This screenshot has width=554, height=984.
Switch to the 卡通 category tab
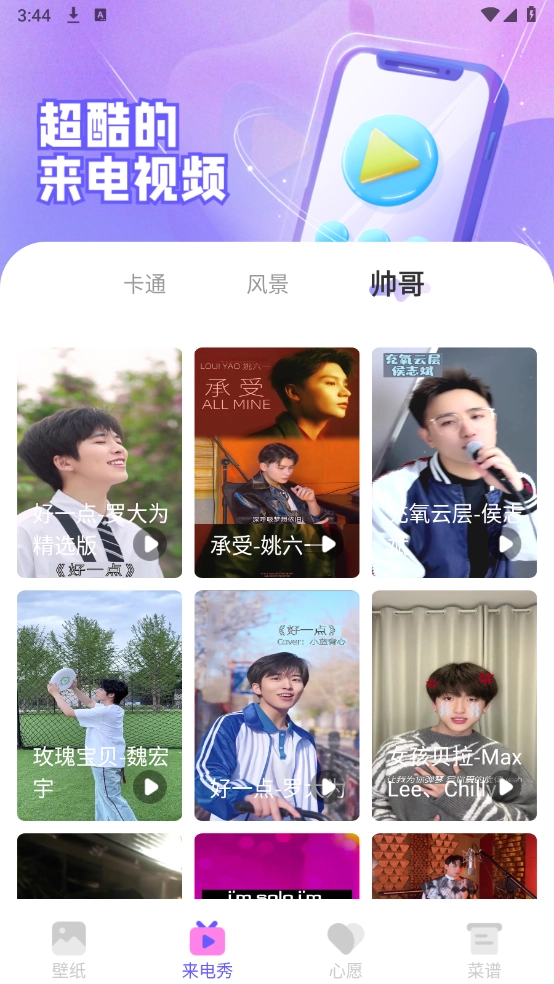145,284
